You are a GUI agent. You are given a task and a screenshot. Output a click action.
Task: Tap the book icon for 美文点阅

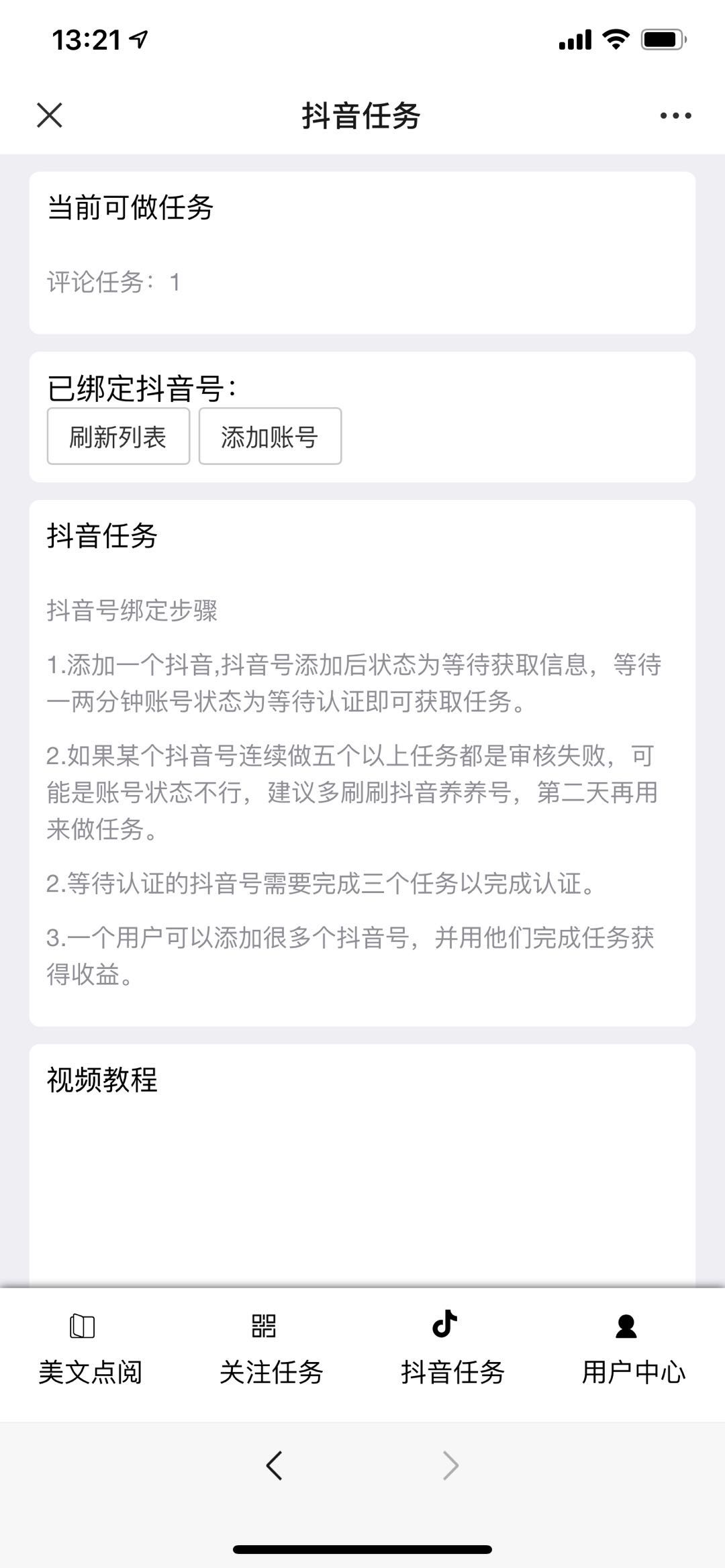[x=82, y=1325]
